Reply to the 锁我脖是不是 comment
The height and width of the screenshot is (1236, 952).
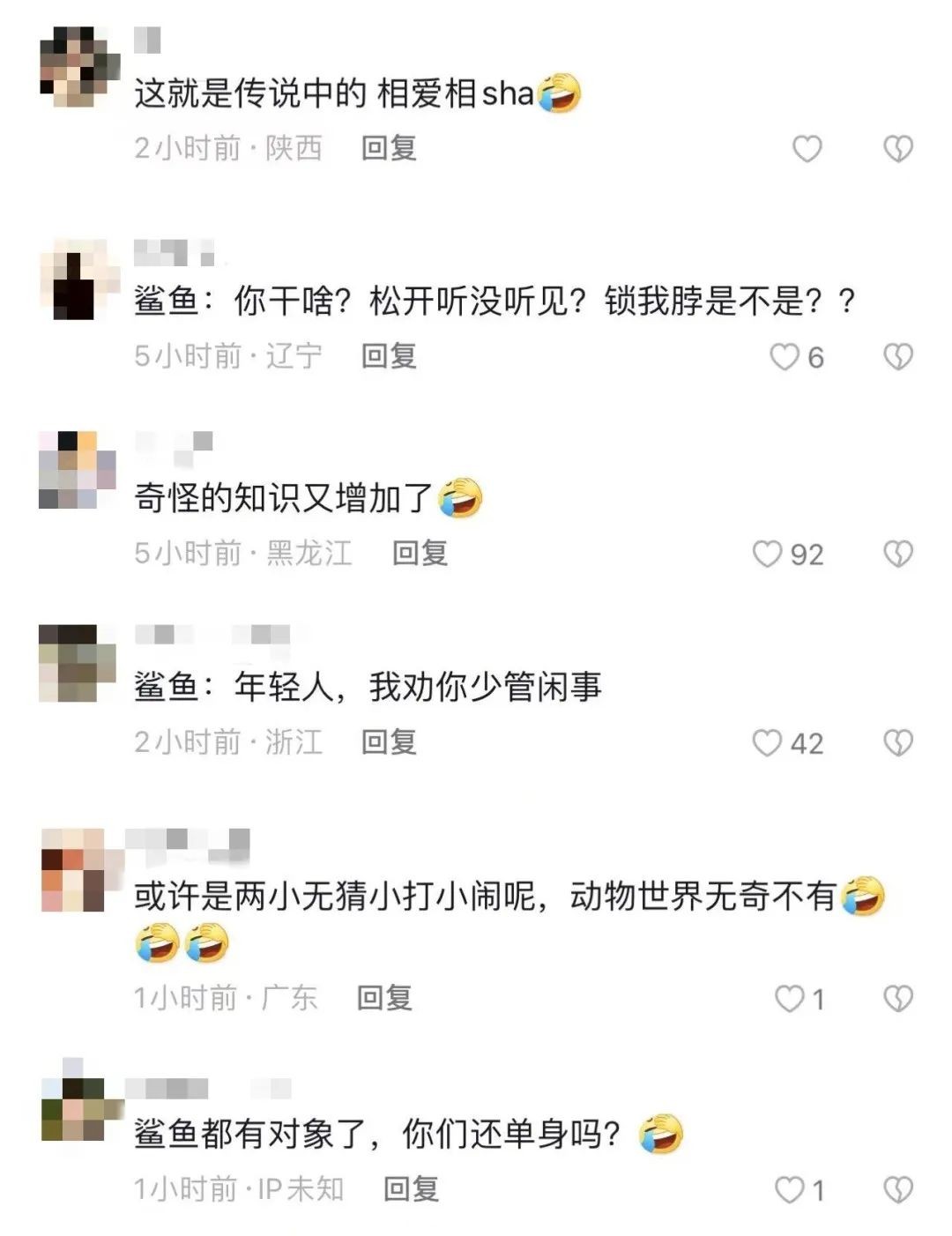[389, 356]
